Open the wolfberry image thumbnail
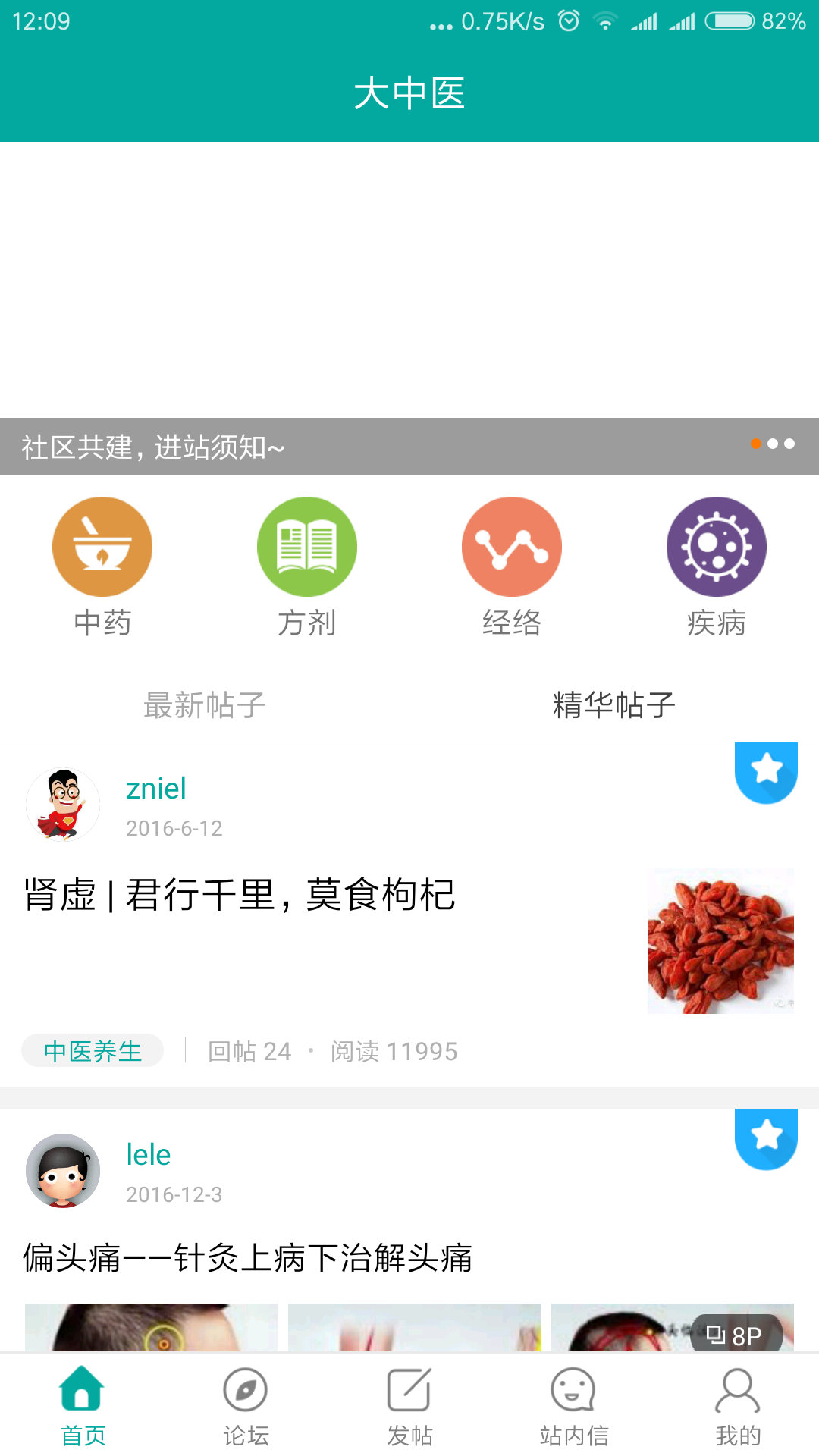 click(x=720, y=940)
